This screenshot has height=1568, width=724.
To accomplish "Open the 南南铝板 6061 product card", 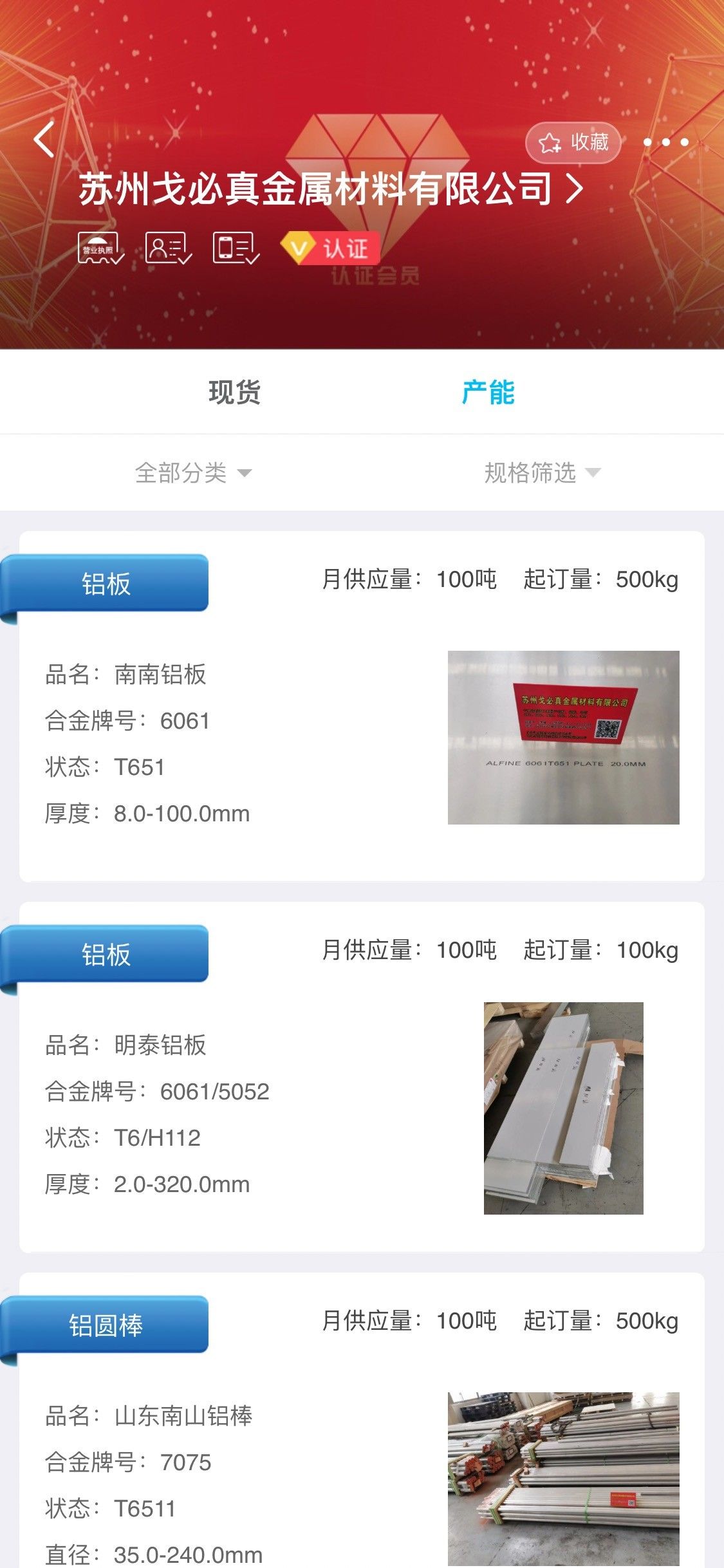I will click(362, 706).
